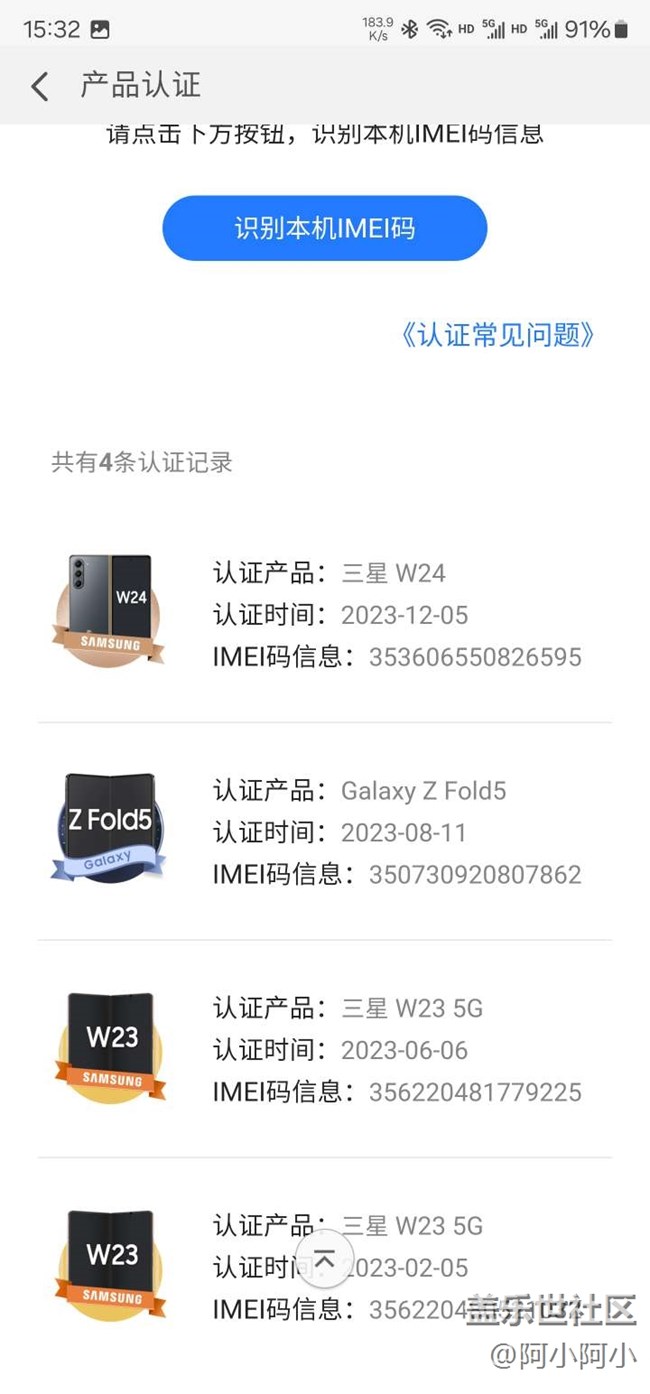Screen dimensions: 650x1394
Task: Go back from the 产品认证 page
Action: [40, 87]
